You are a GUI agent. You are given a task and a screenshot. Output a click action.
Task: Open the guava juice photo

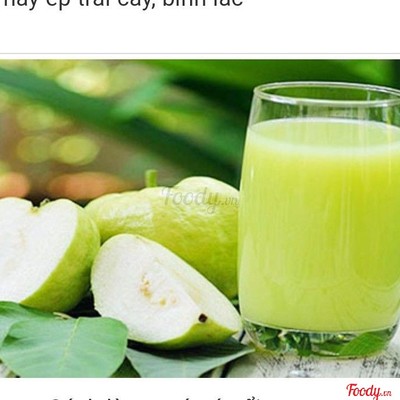[x=200, y=219]
